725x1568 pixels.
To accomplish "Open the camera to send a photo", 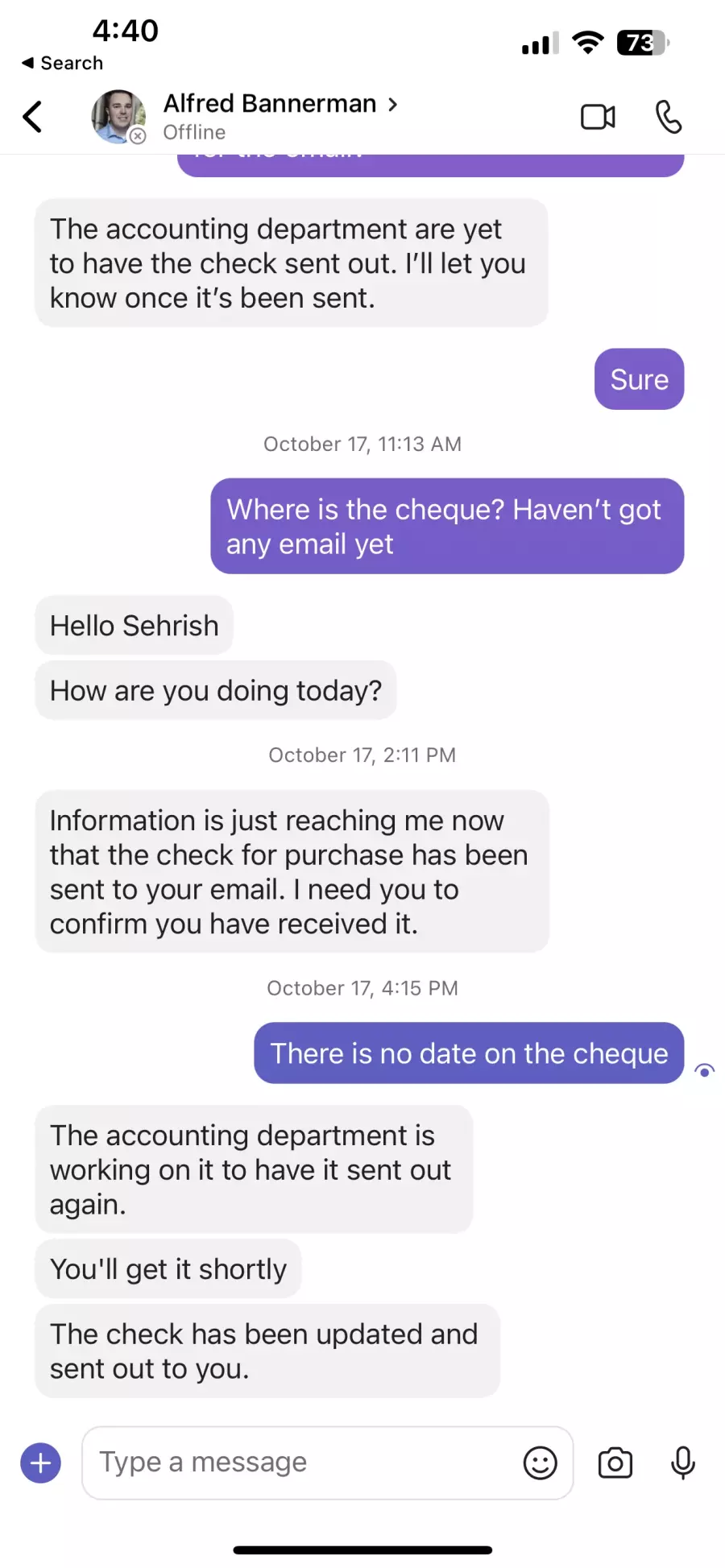I will point(615,1463).
